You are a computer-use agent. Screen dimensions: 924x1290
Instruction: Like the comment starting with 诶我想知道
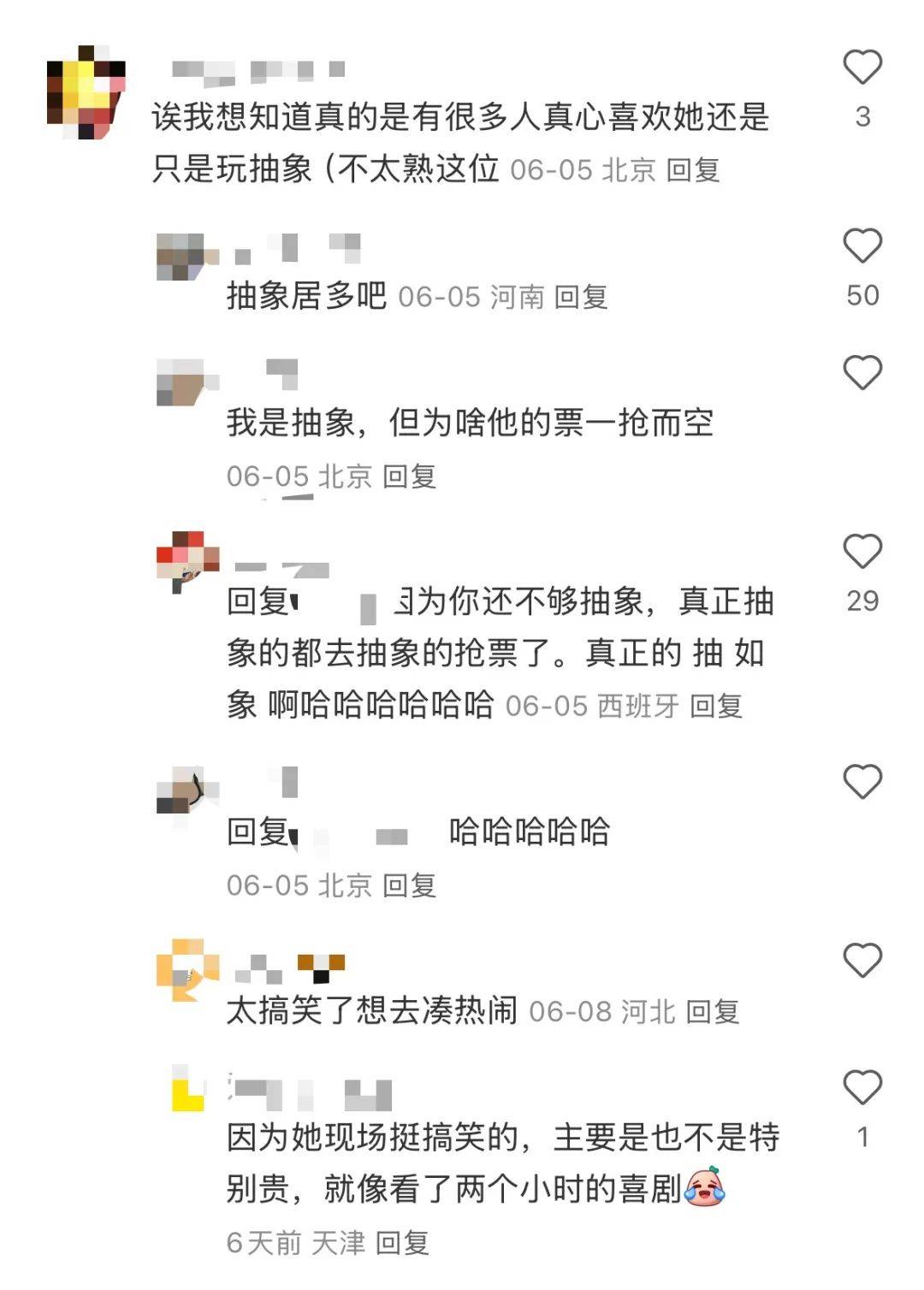pyautogui.click(x=862, y=68)
